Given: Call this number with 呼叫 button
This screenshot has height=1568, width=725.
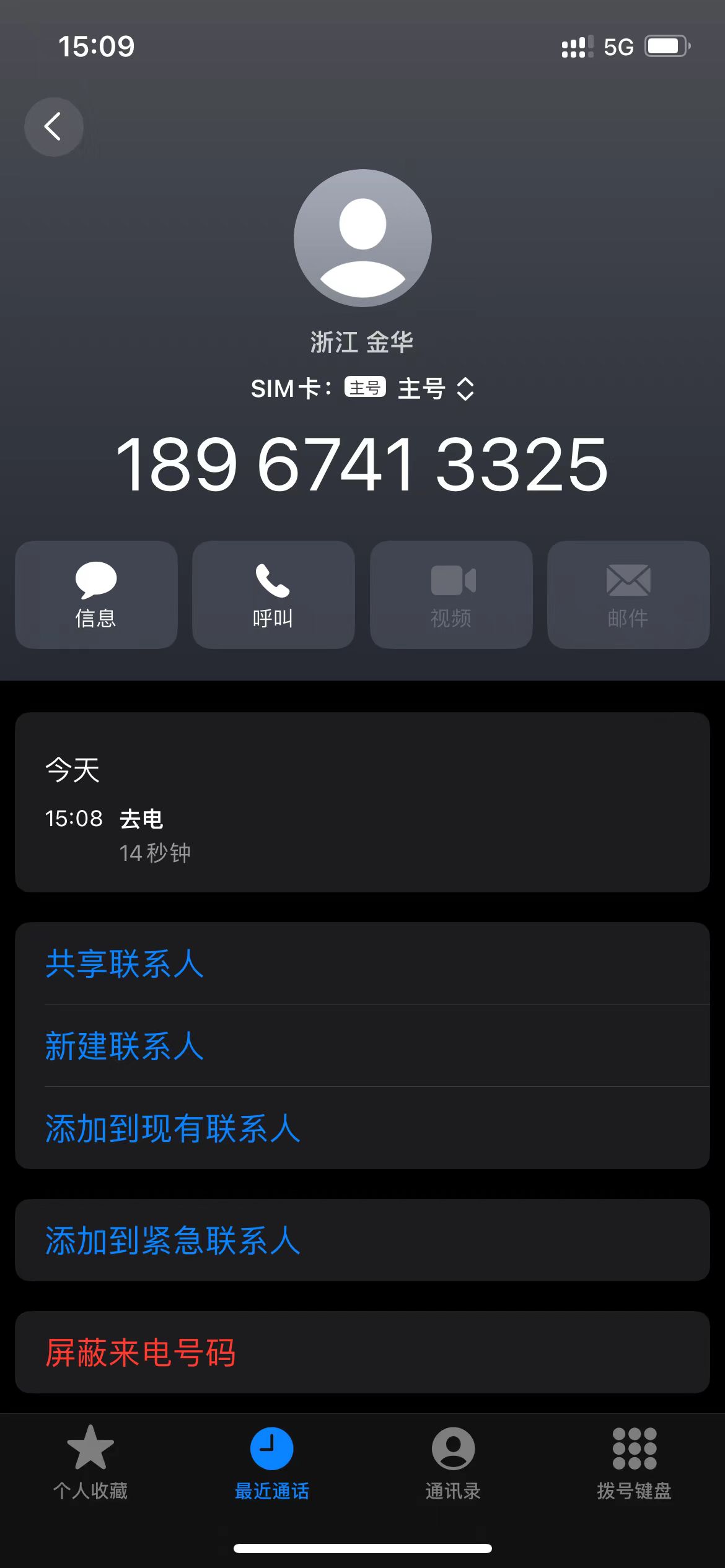Looking at the screenshot, I should click(273, 595).
